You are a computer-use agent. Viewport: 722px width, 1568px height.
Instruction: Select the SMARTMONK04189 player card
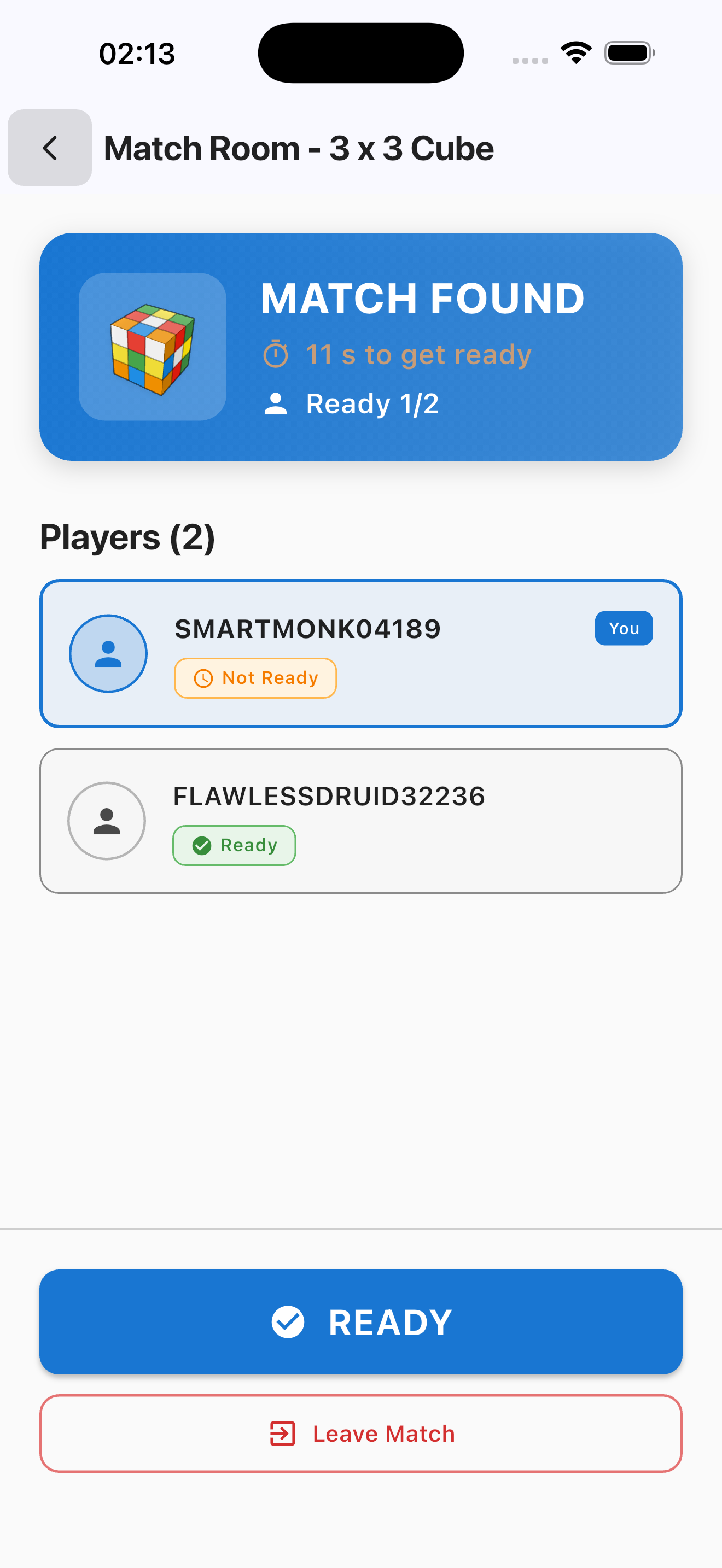(361, 653)
